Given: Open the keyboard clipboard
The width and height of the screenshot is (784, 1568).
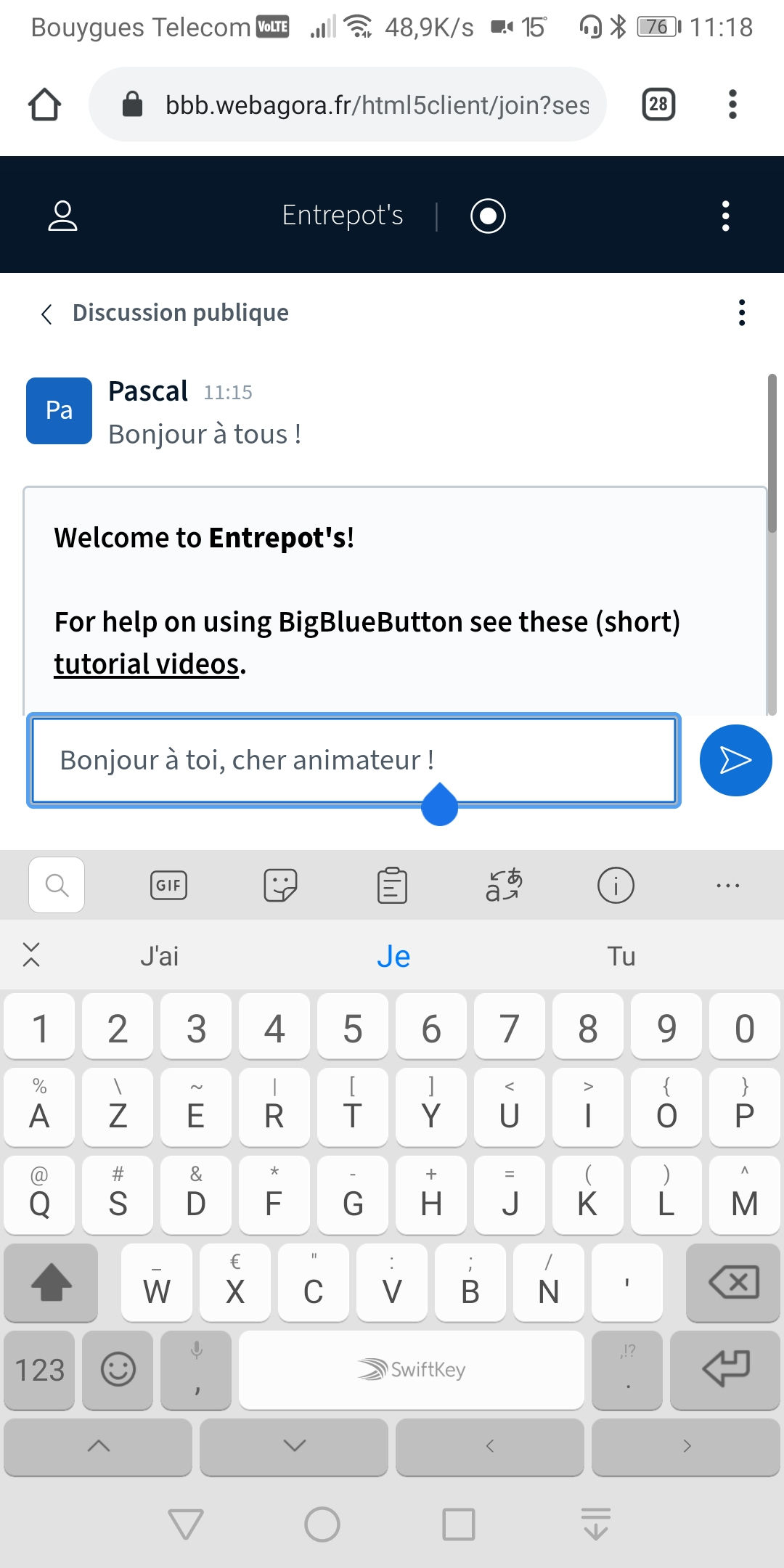Looking at the screenshot, I should point(392,885).
